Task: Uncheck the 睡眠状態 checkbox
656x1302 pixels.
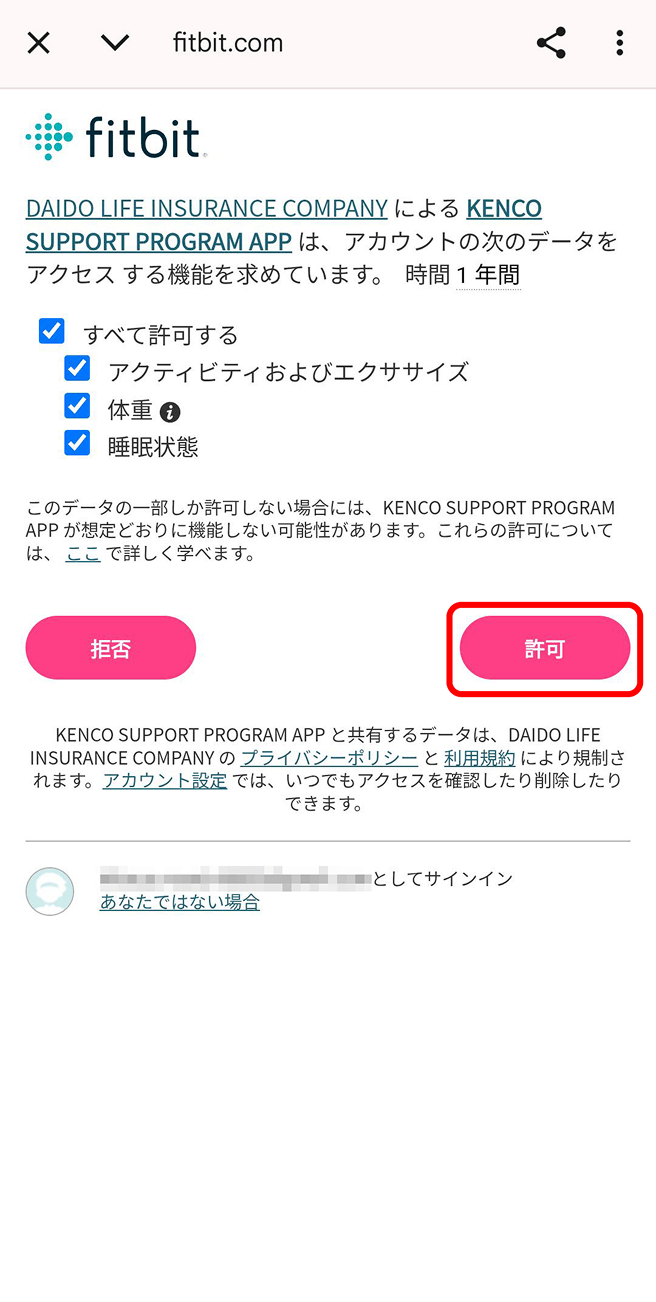Action: pyautogui.click(x=77, y=443)
